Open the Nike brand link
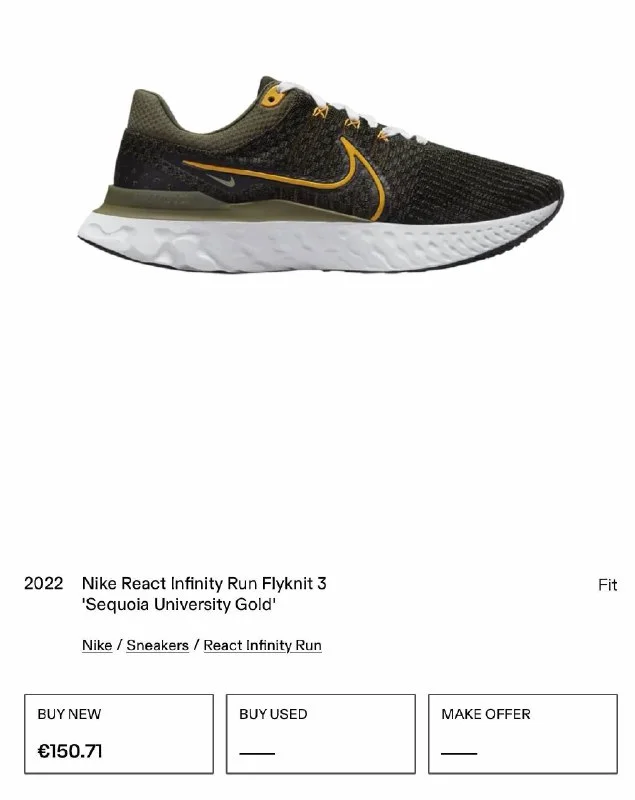The image size is (635, 800). pos(97,646)
